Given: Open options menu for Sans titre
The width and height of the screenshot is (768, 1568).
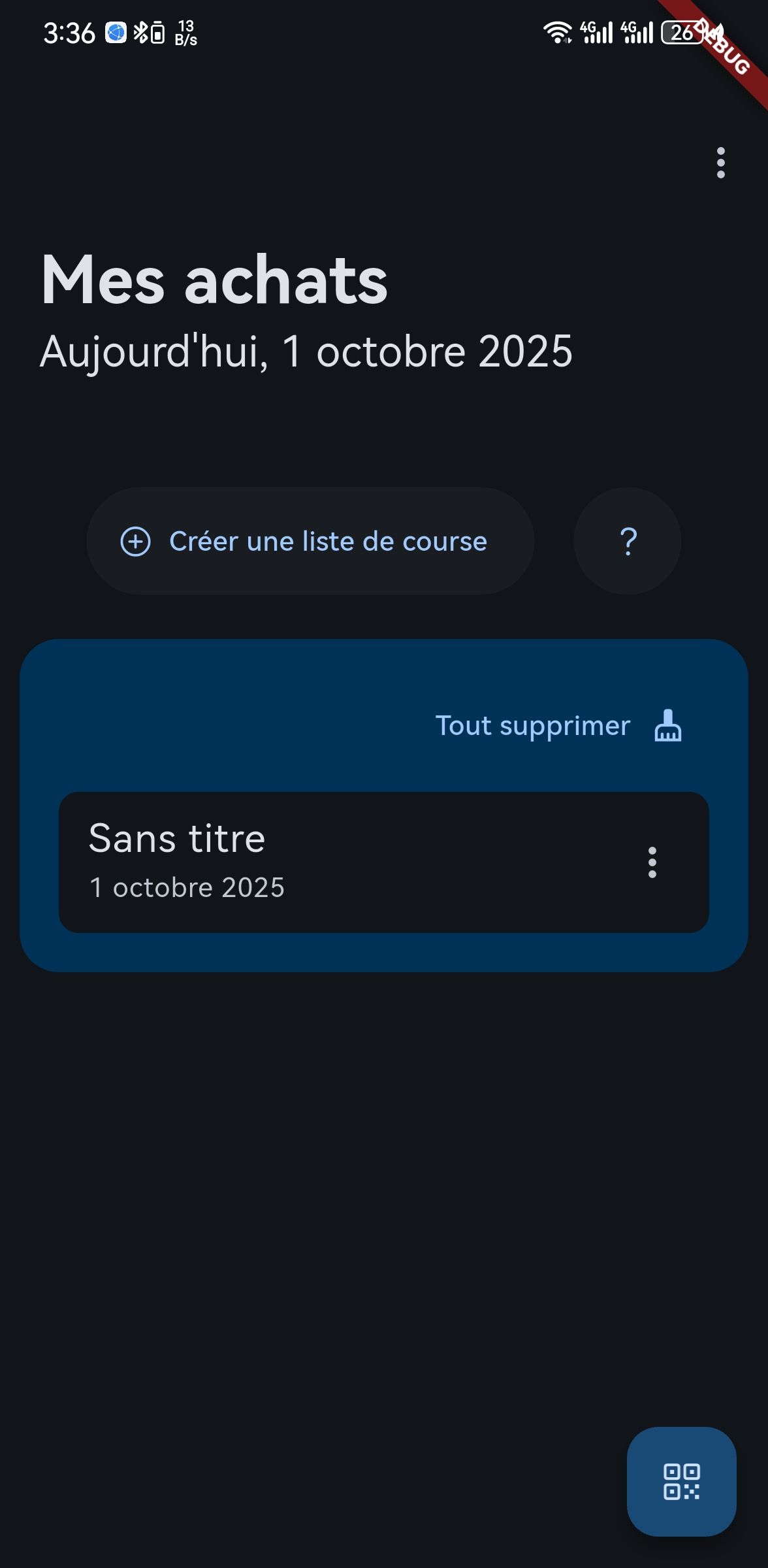Looking at the screenshot, I should pos(652,862).
